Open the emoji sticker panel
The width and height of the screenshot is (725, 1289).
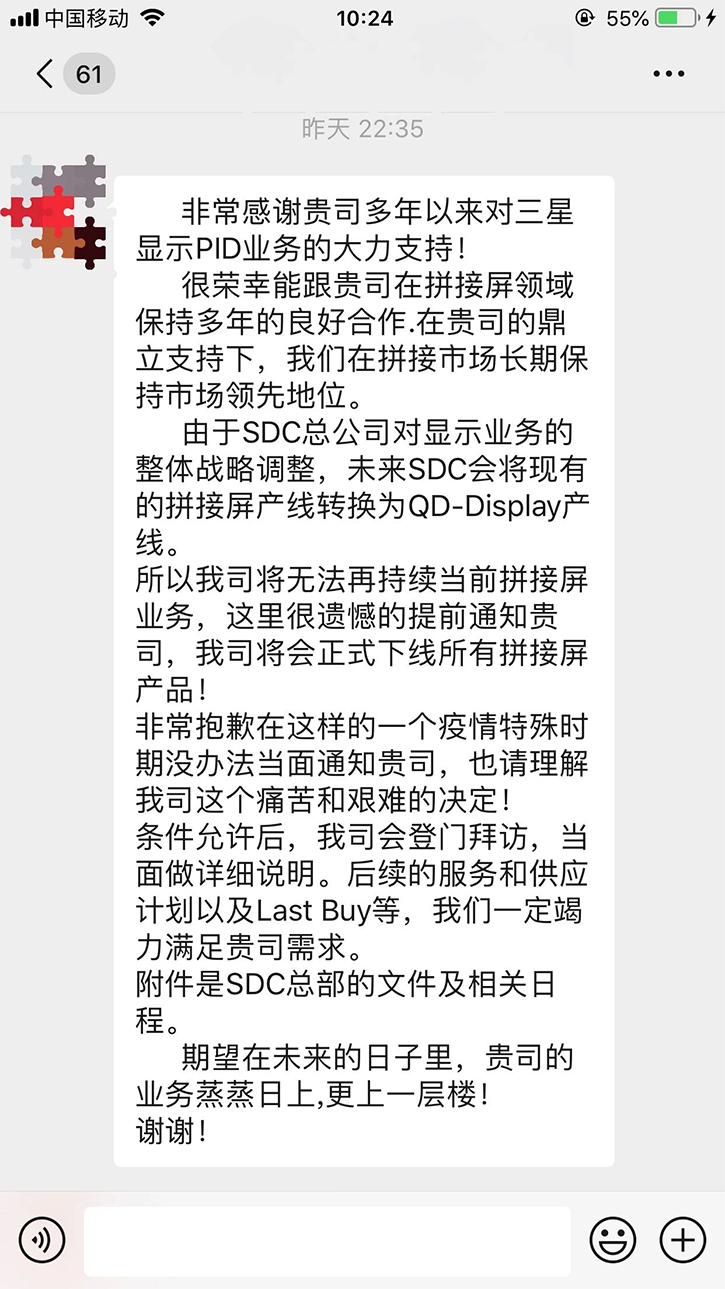(612, 1241)
